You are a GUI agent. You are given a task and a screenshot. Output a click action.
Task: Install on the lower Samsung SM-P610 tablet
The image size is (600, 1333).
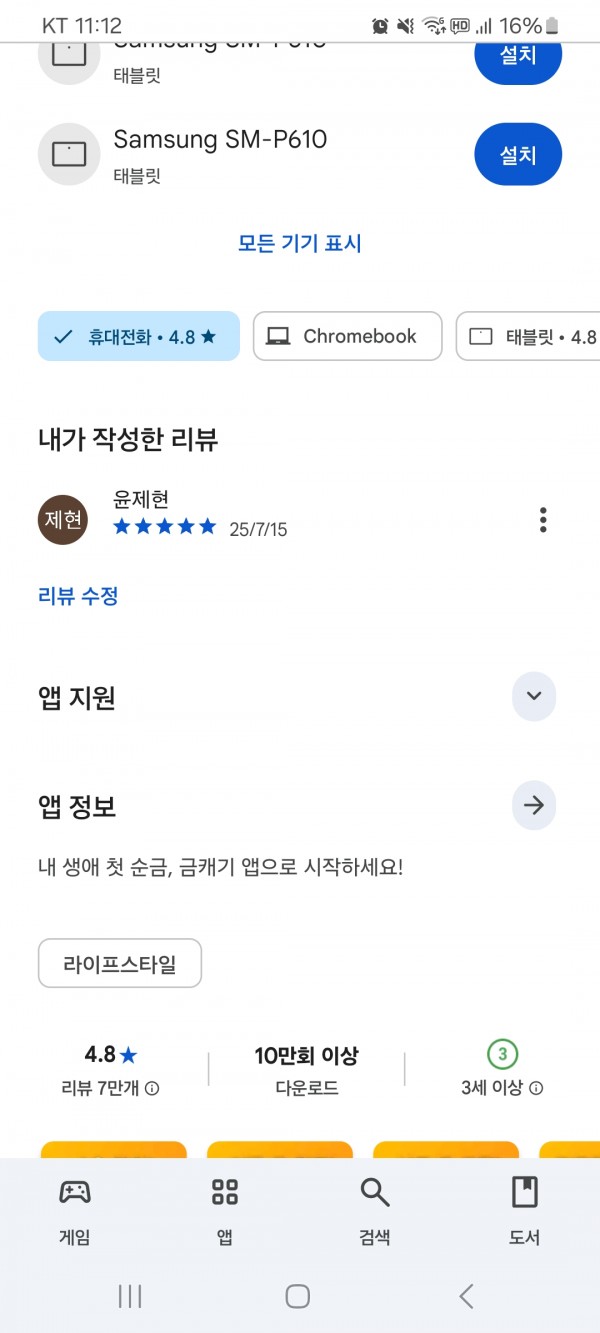518,154
